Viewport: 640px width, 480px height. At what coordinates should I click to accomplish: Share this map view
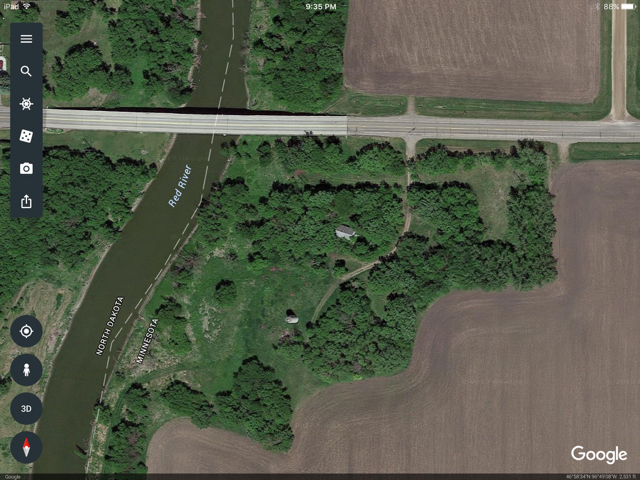[26, 201]
